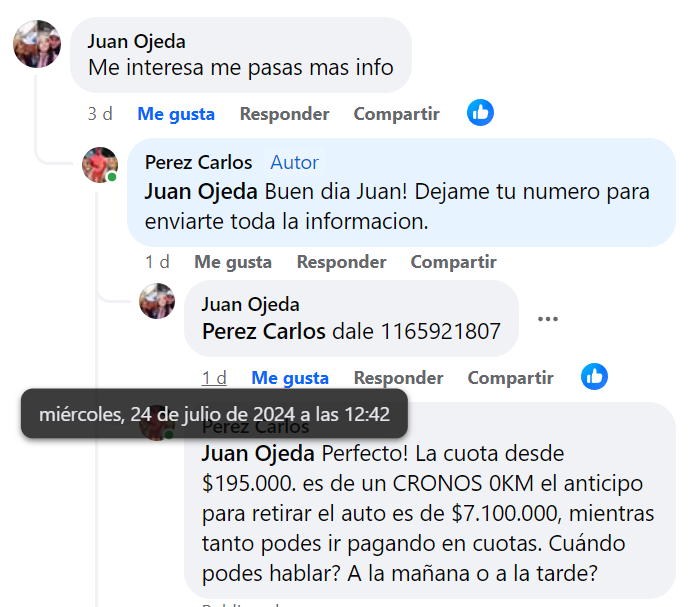Screen dimensions: 693x607
Task: Reply to Perez Carlos's comment asking for number
Action: (341, 262)
